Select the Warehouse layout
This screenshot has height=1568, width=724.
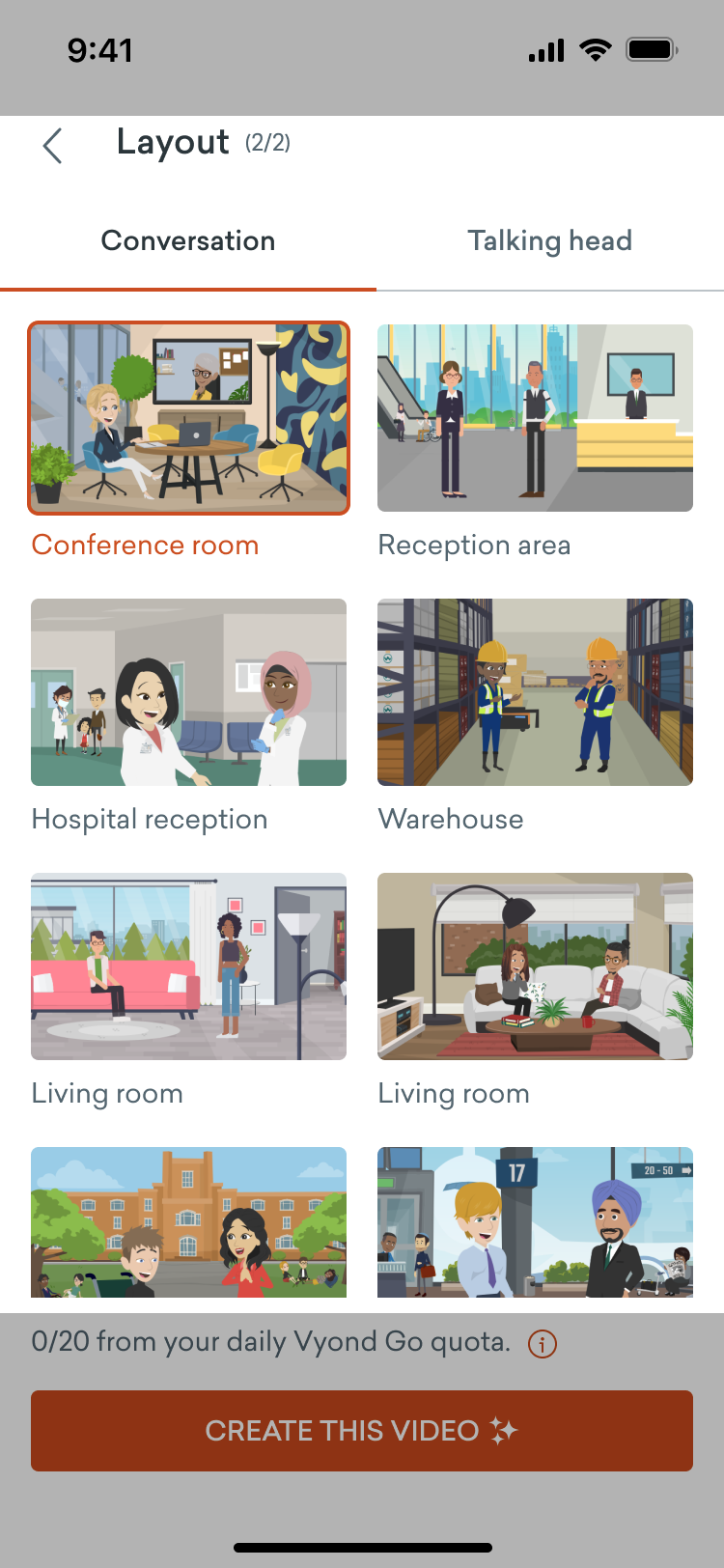pos(535,691)
